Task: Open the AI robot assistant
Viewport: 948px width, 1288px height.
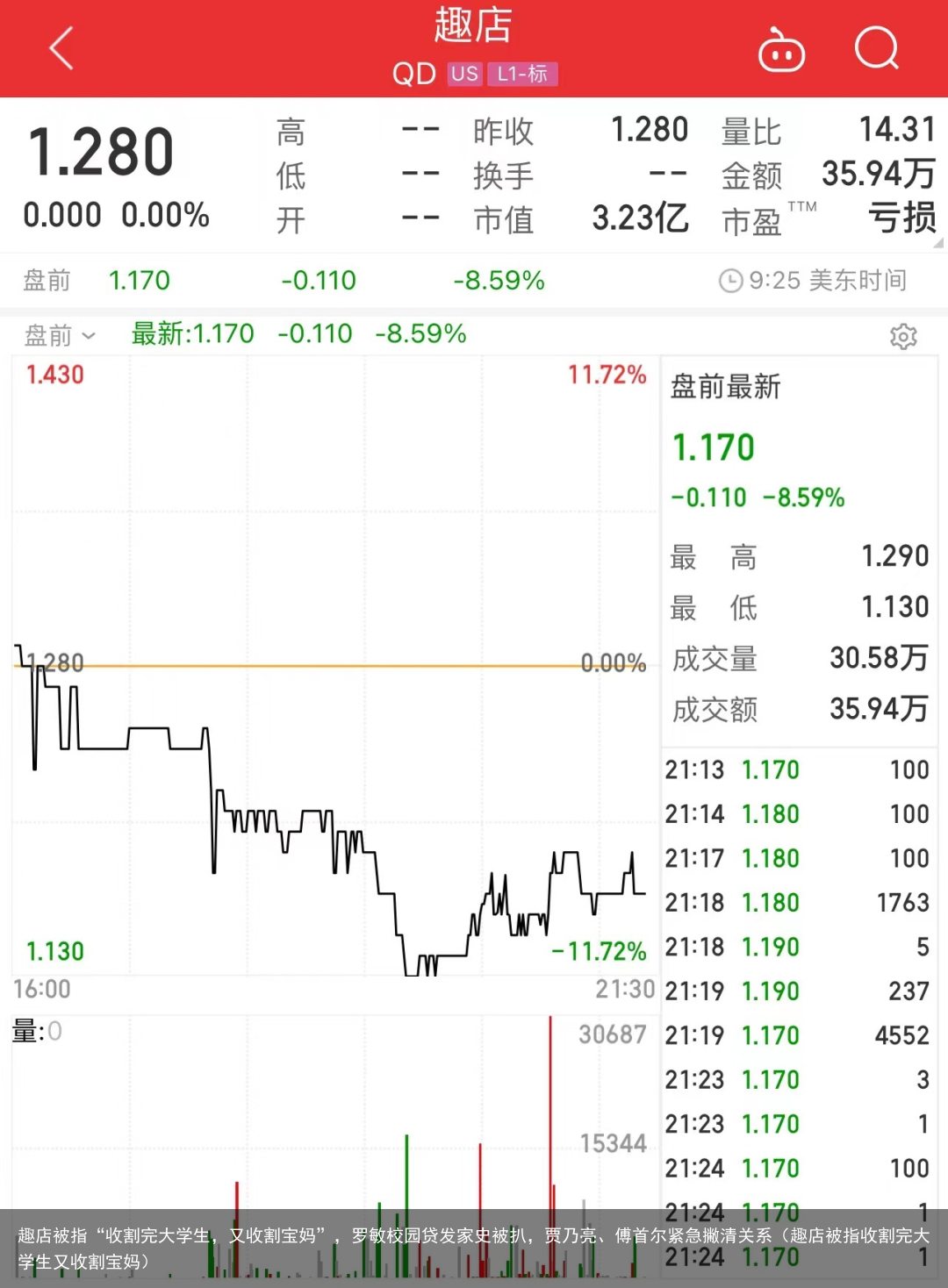Action: [780, 50]
